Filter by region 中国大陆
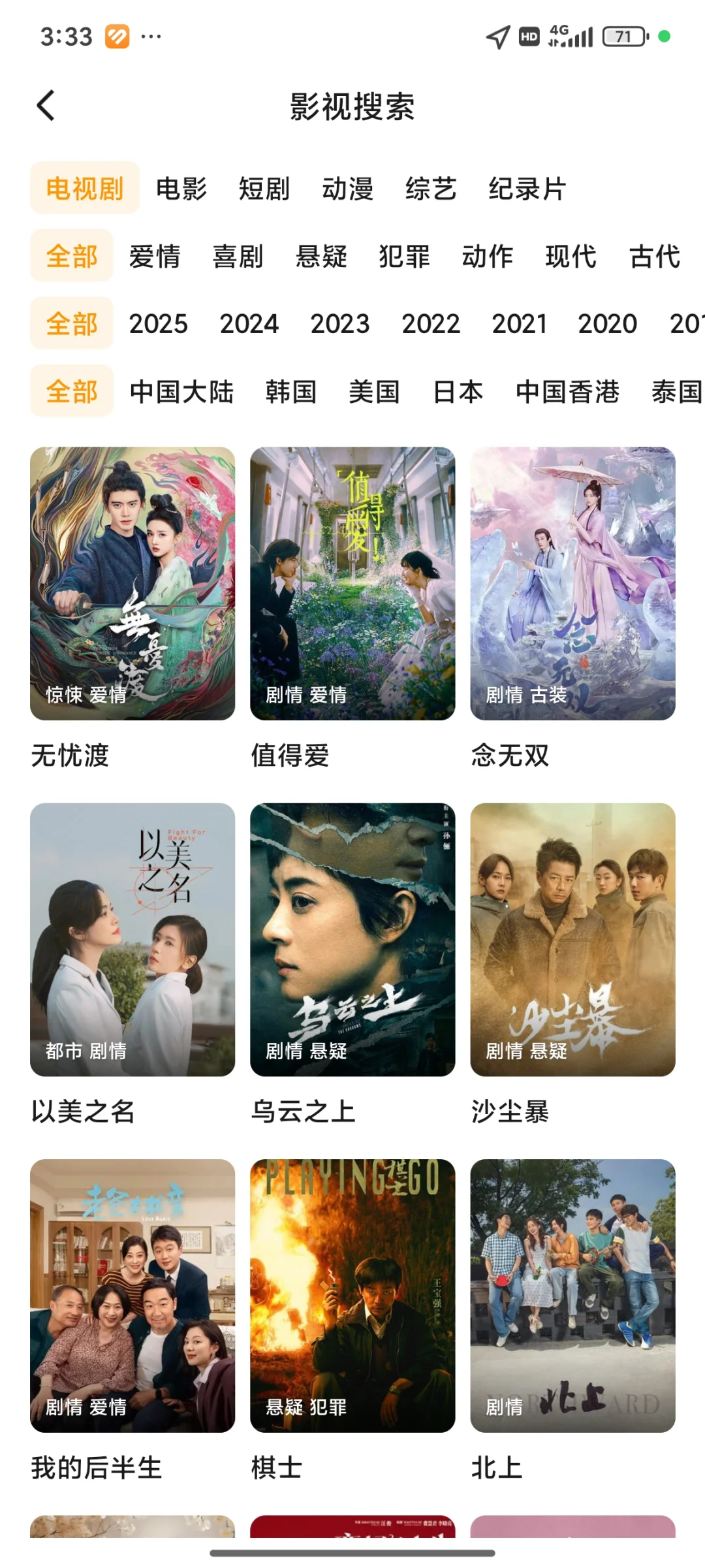This screenshot has width=705, height=1568. click(181, 392)
